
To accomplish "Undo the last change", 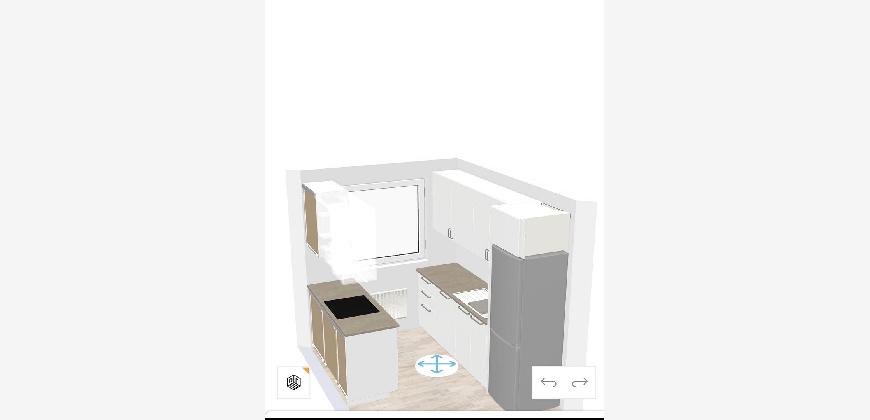I will (x=548, y=383).
